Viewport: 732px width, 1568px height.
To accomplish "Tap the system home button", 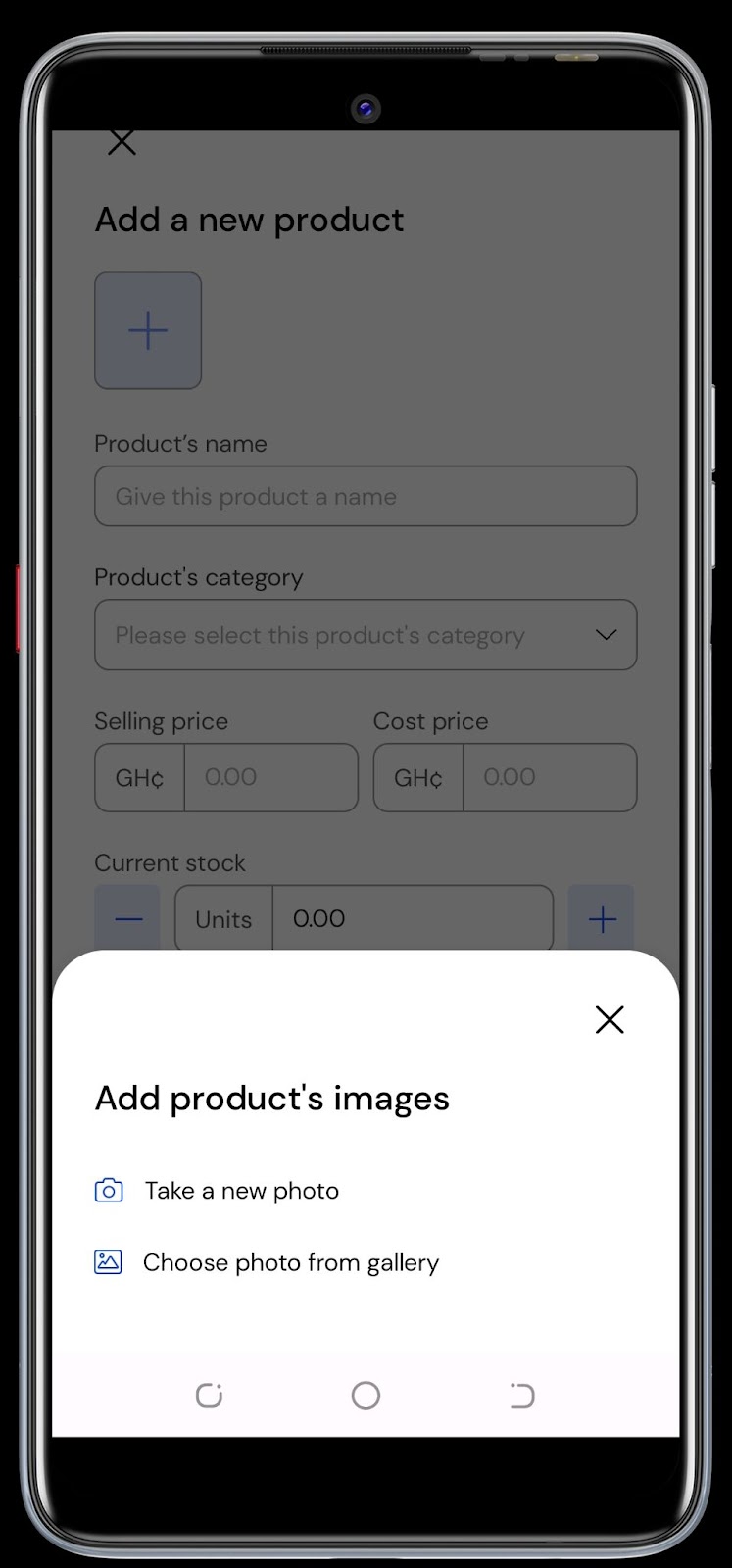I will 366,1395.
